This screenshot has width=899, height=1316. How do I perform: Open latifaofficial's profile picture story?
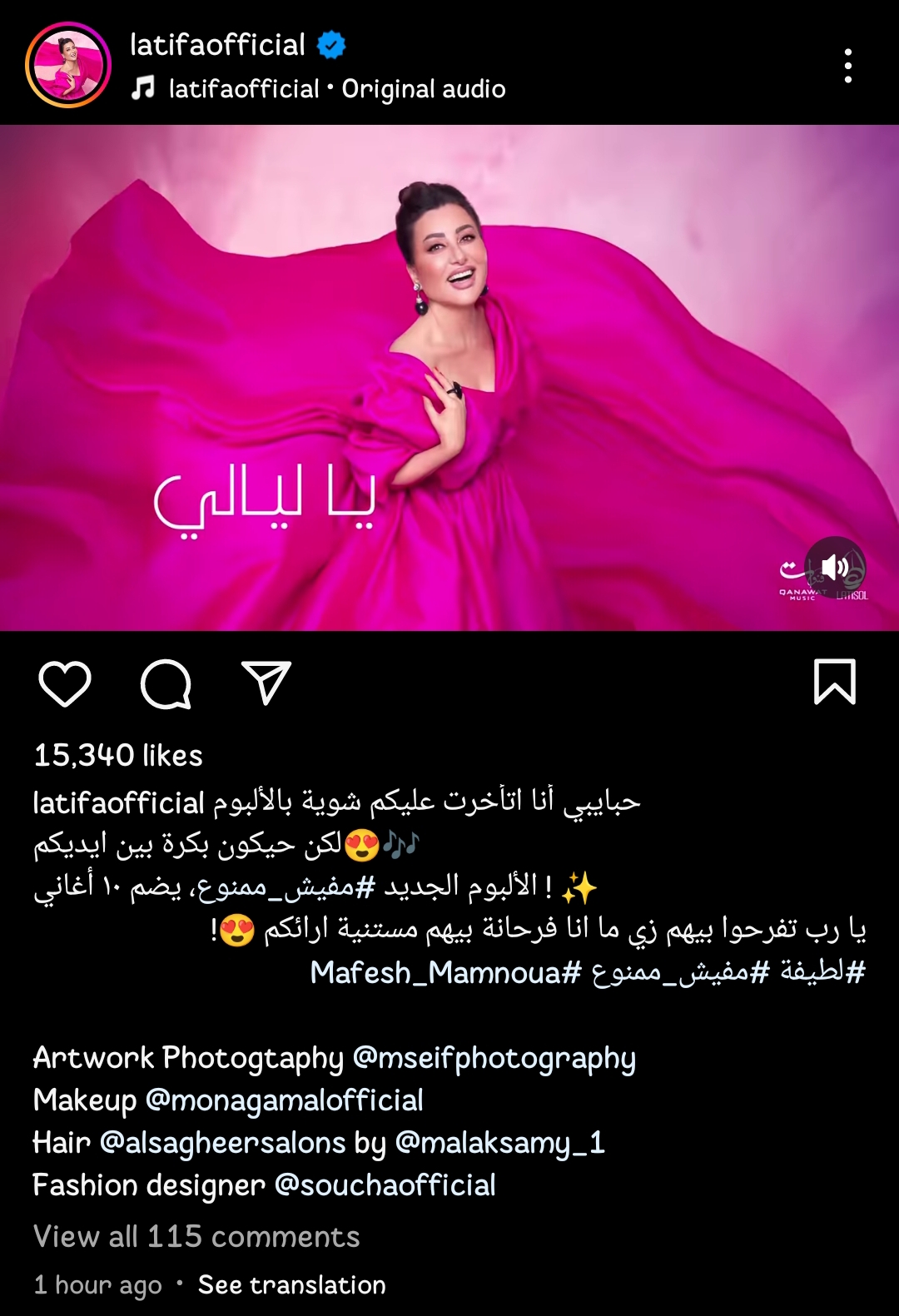point(68,65)
